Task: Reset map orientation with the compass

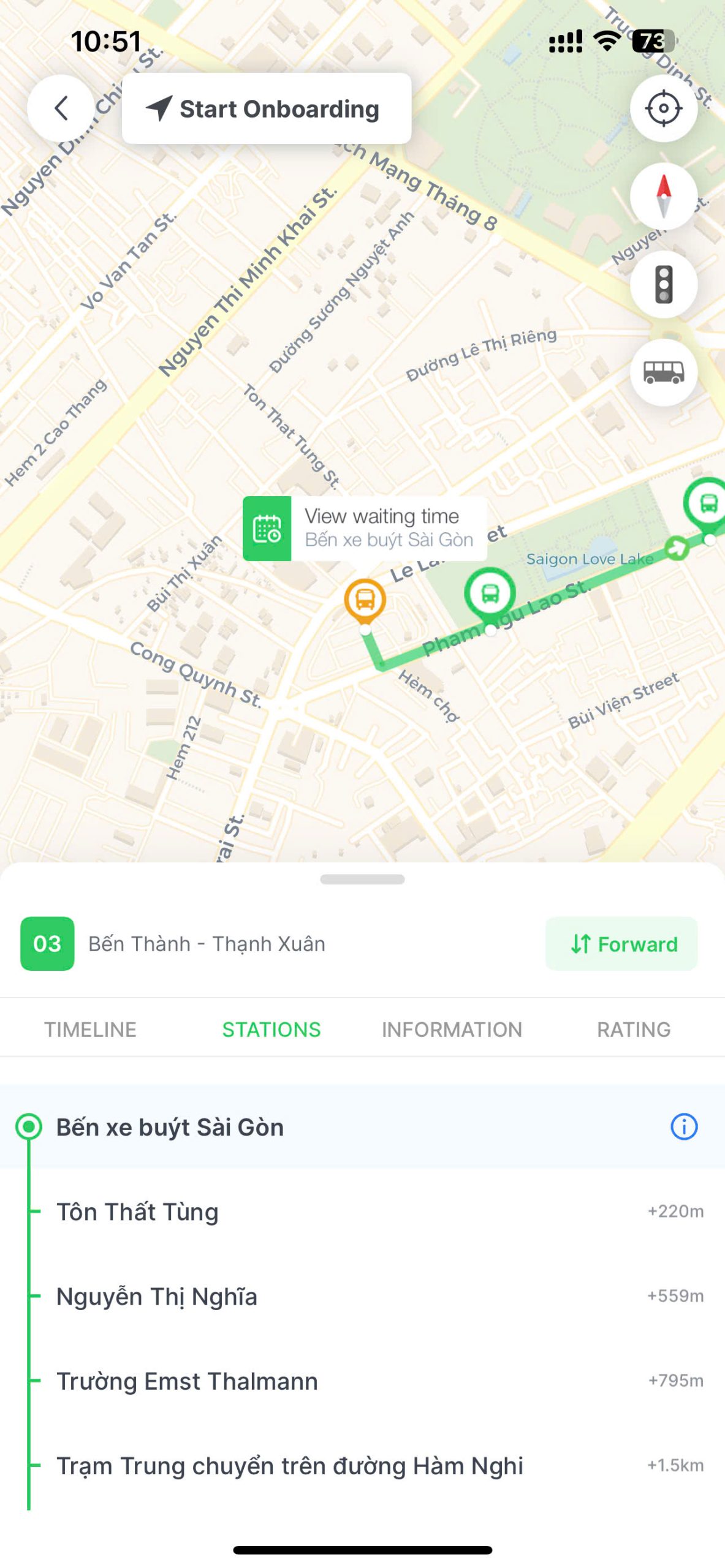Action: tap(663, 196)
